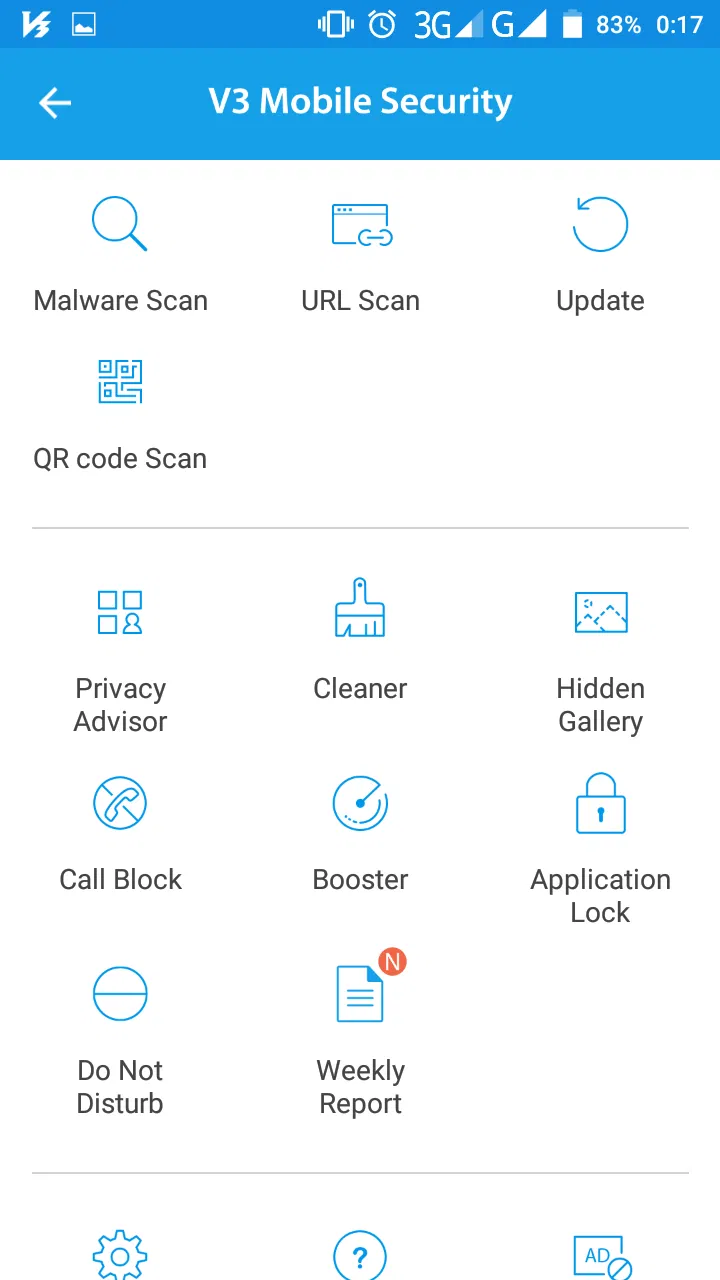Go back using the arrow icon

tap(55, 103)
